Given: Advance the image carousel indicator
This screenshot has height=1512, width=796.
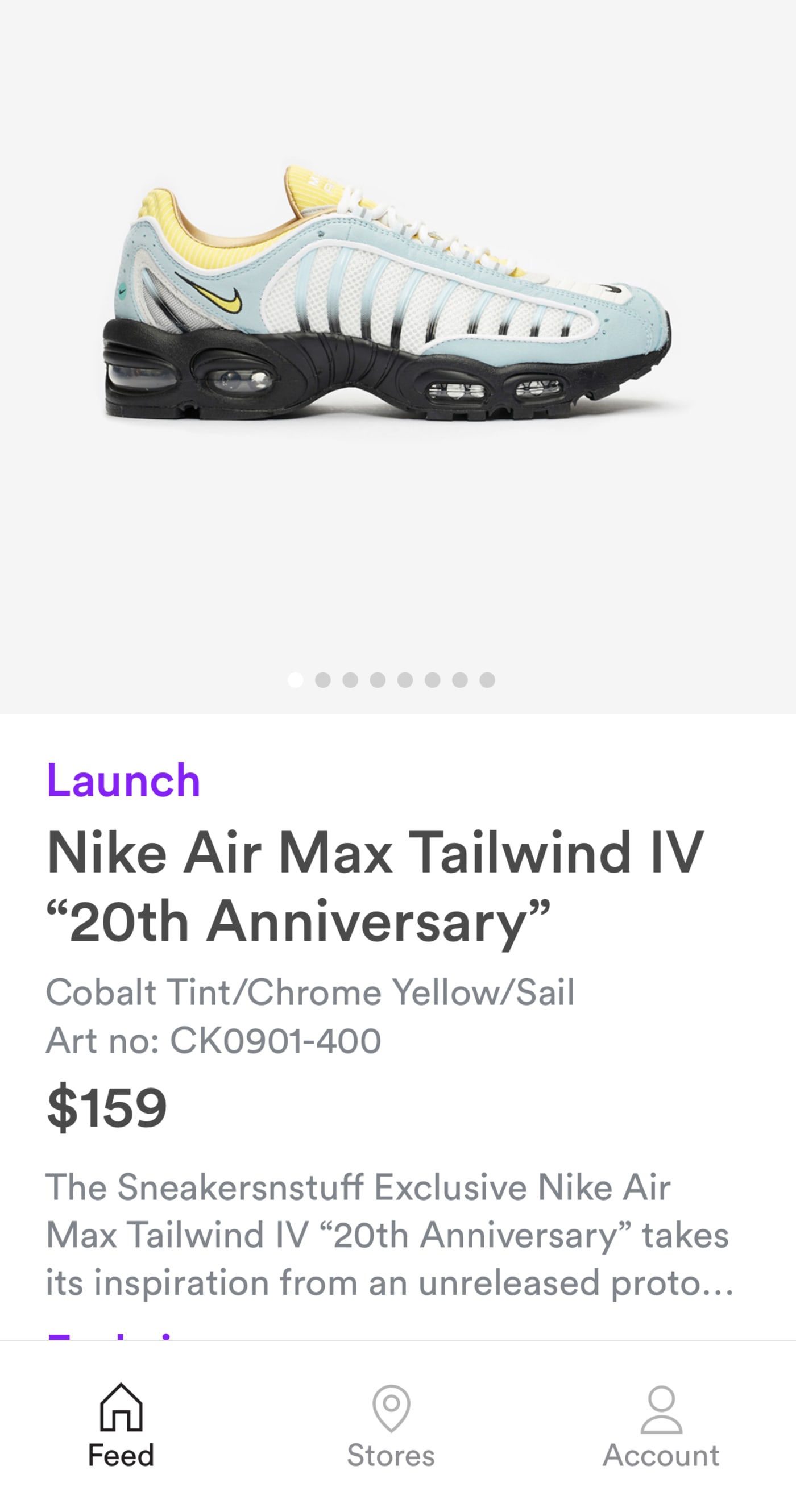Looking at the screenshot, I should [324, 680].
